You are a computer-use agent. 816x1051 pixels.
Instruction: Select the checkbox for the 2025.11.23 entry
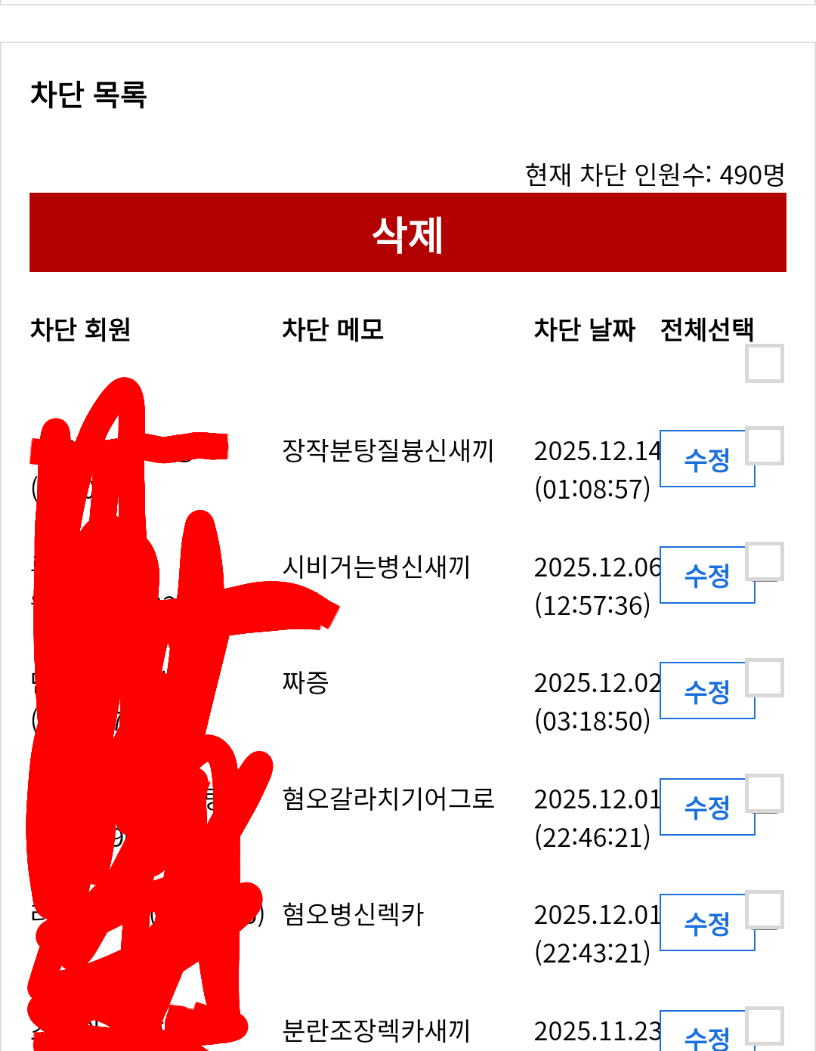pyautogui.click(x=765, y=1025)
